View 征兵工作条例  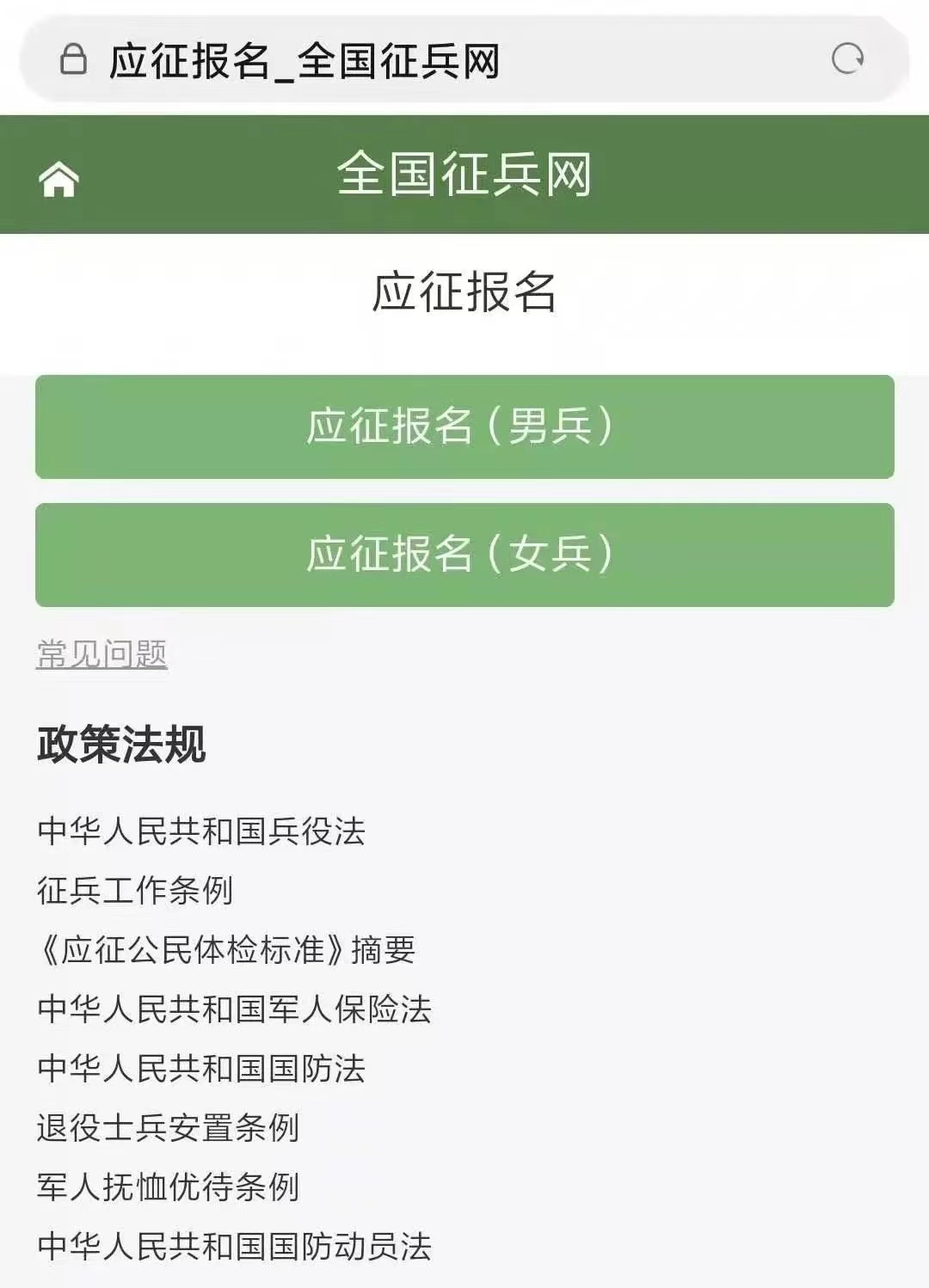pyautogui.click(x=135, y=891)
